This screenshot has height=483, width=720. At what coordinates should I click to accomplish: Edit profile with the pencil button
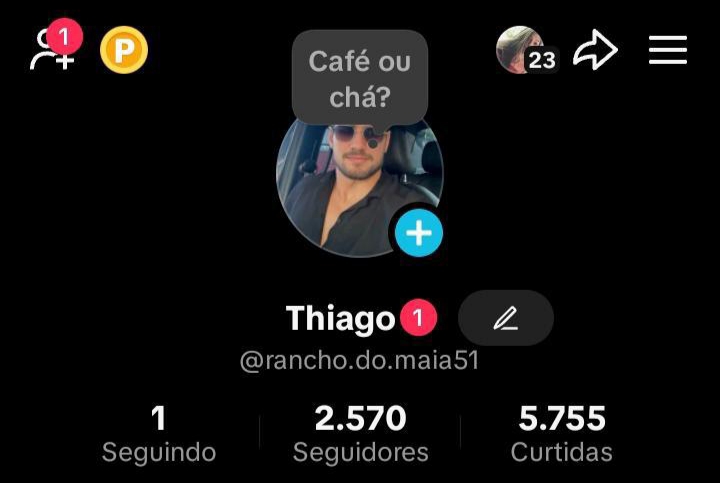[x=506, y=318]
